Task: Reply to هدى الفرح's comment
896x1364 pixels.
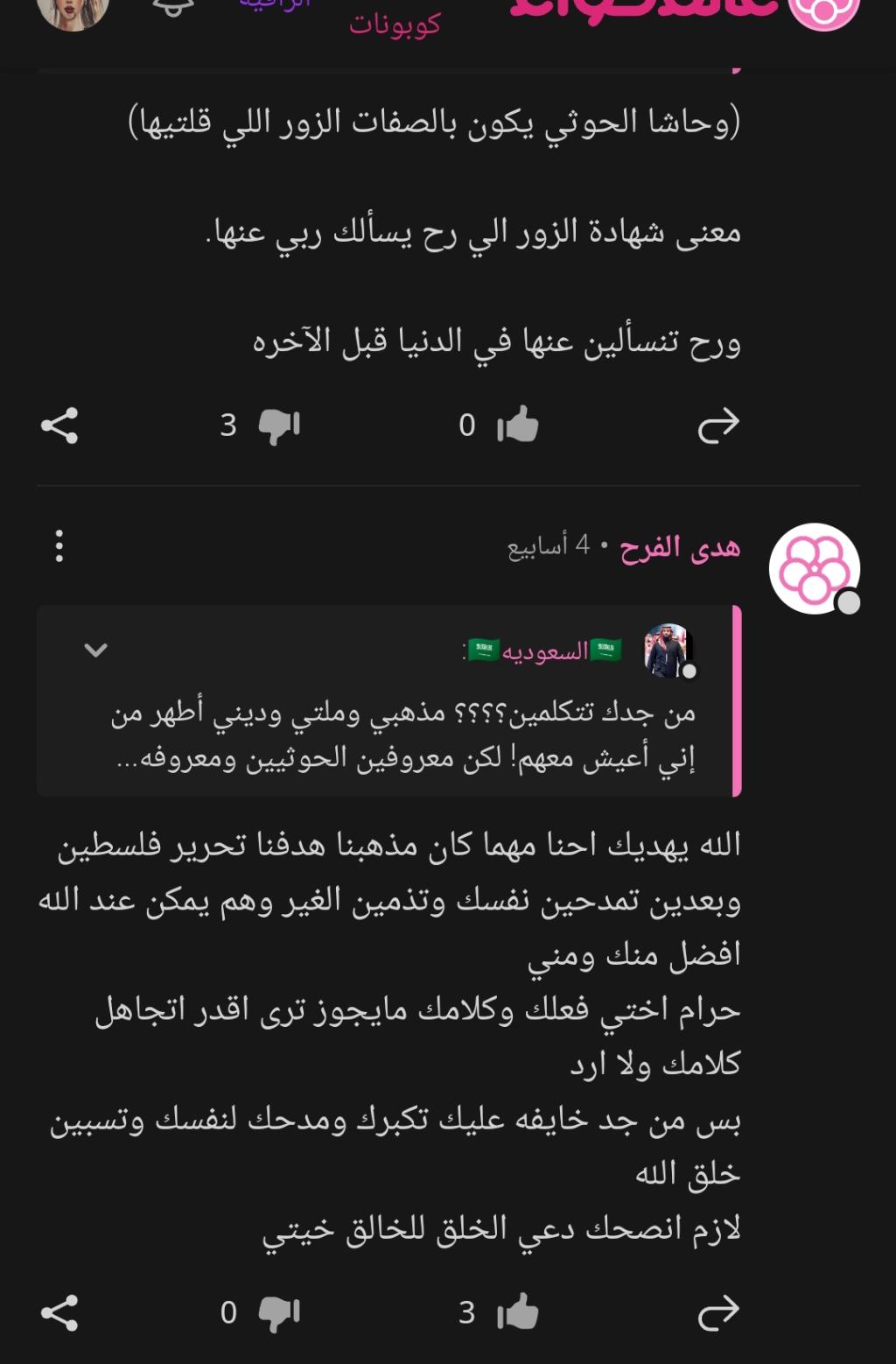Action: point(718,1312)
